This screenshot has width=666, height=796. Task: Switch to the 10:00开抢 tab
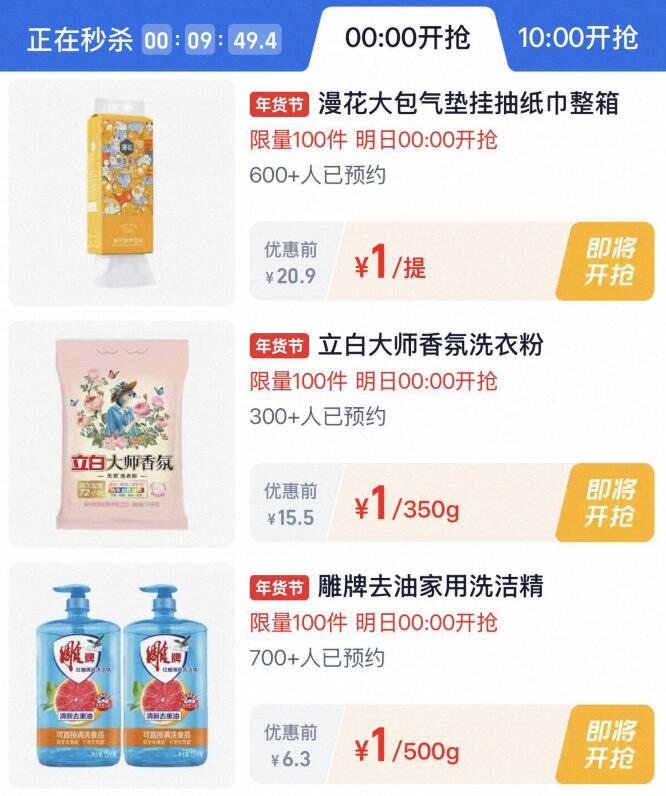pyautogui.click(x=577, y=39)
